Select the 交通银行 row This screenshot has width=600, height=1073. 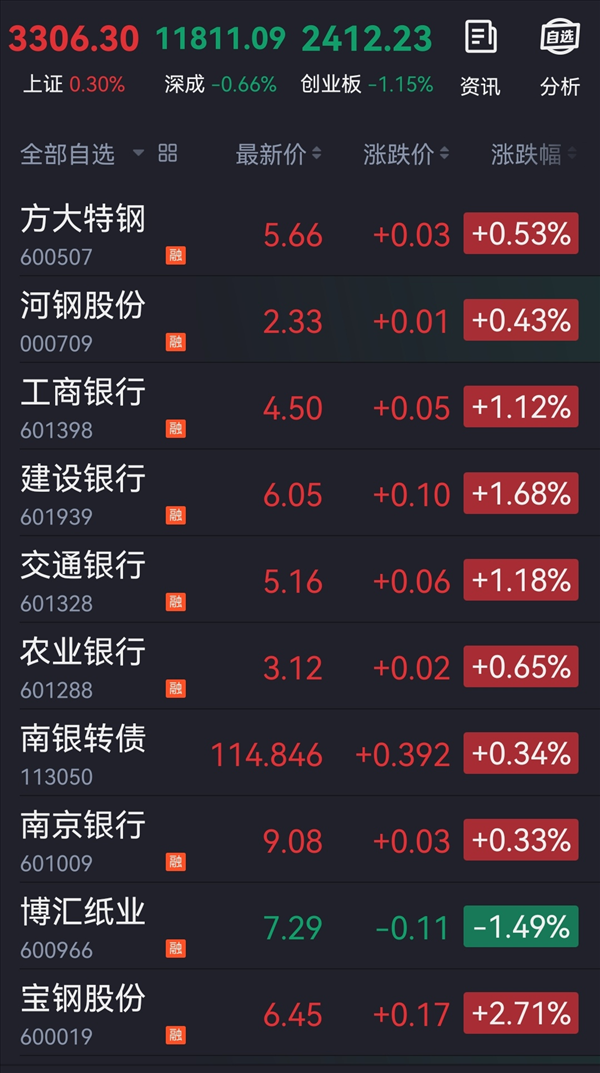click(300, 580)
